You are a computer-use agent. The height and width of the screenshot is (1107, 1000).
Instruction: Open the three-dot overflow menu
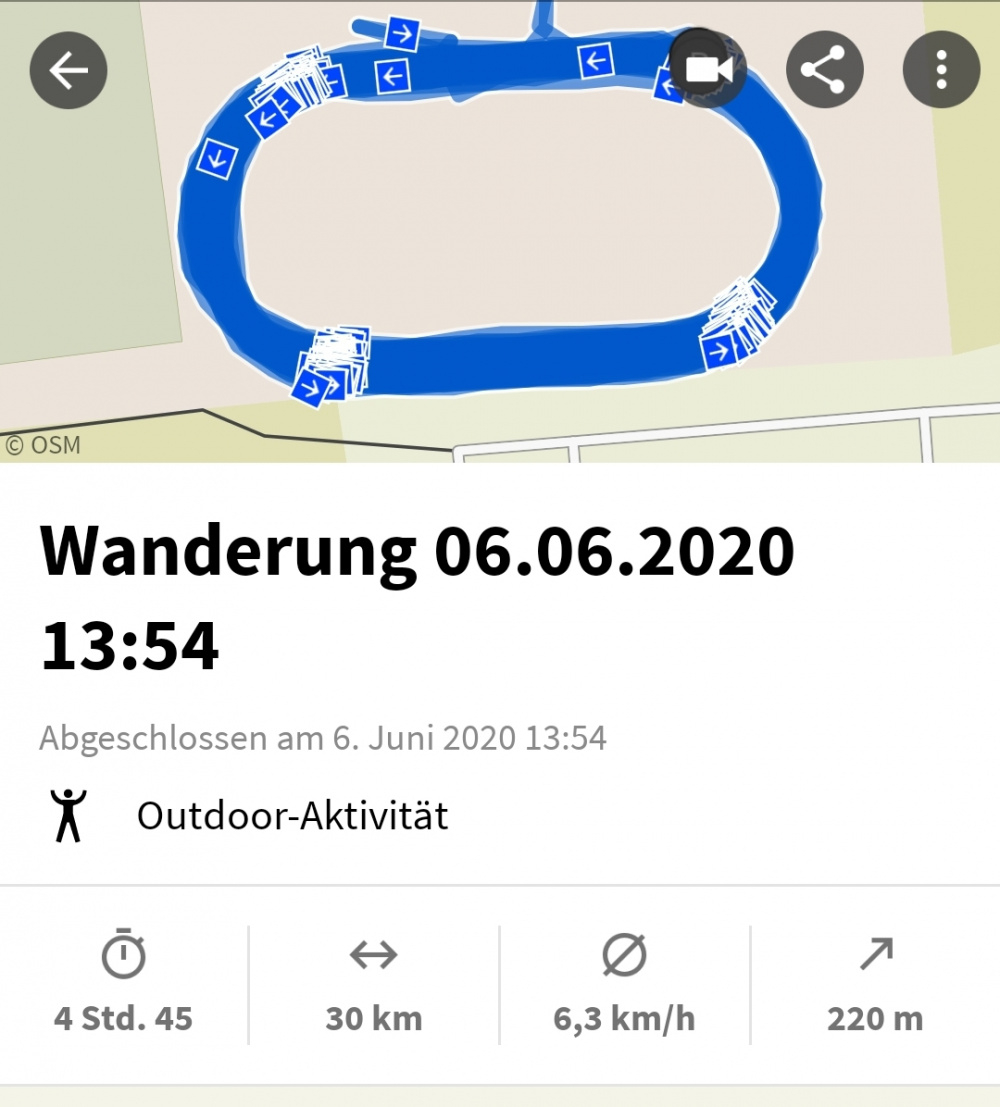[940, 70]
